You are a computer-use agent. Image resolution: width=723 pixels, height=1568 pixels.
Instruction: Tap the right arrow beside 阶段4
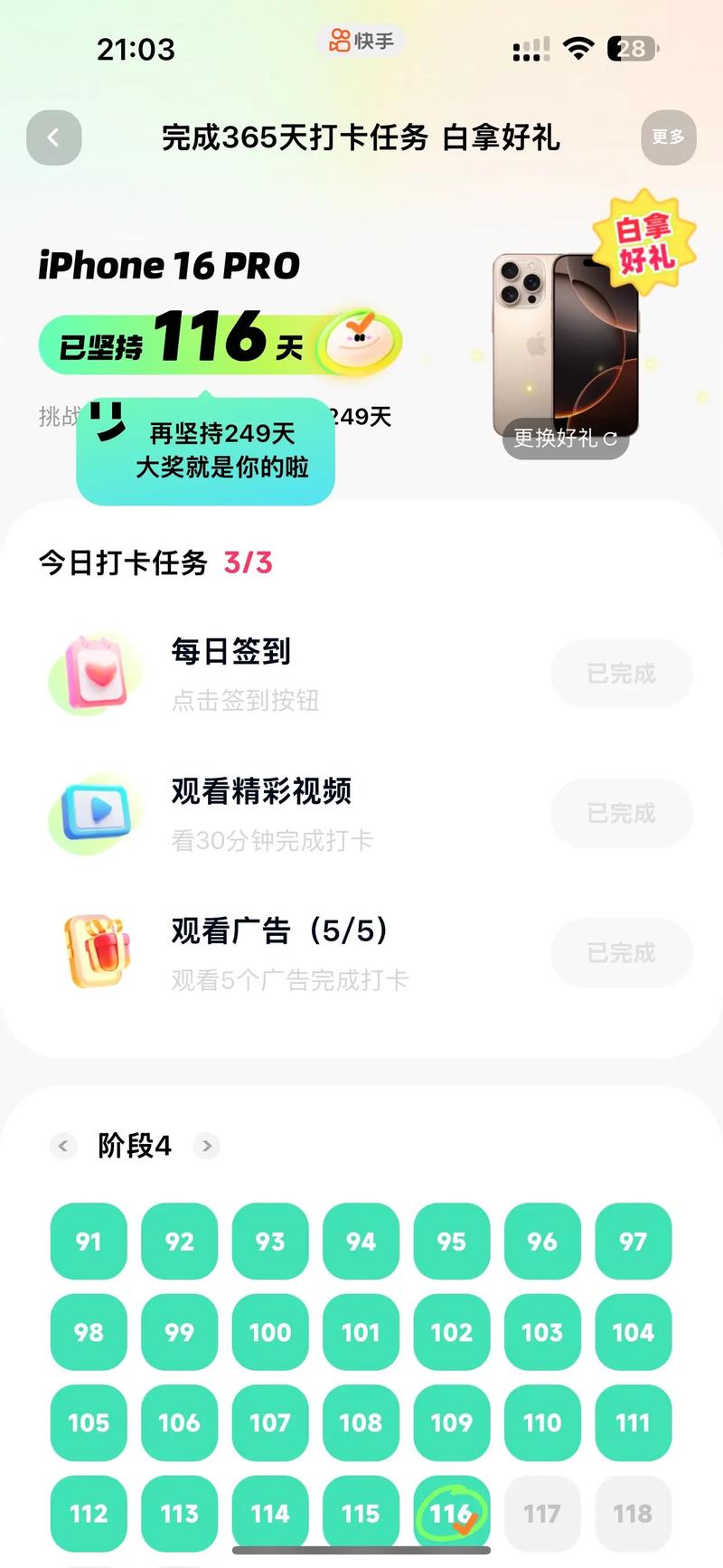[206, 1146]
